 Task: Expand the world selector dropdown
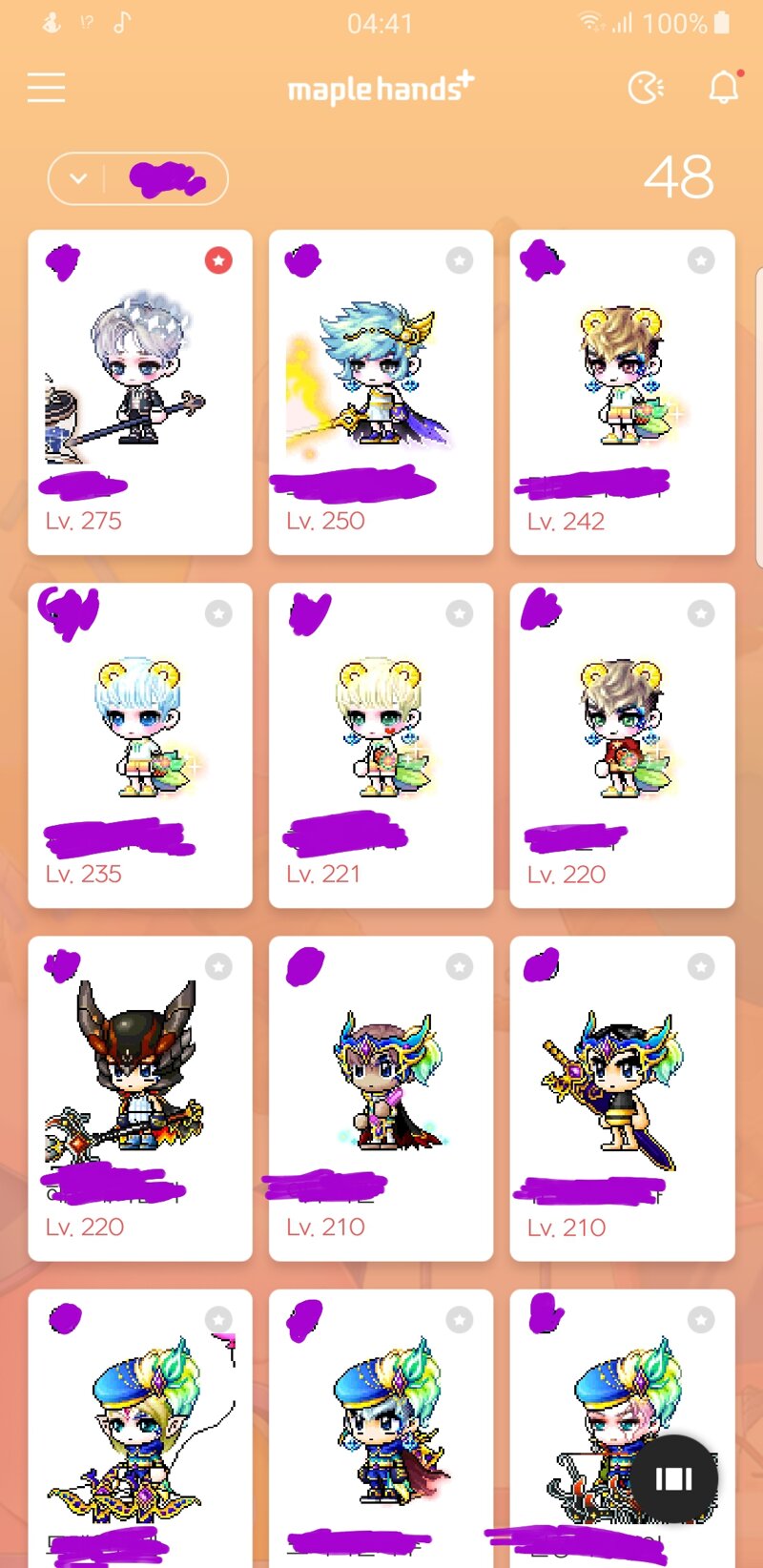click(79, 178)
